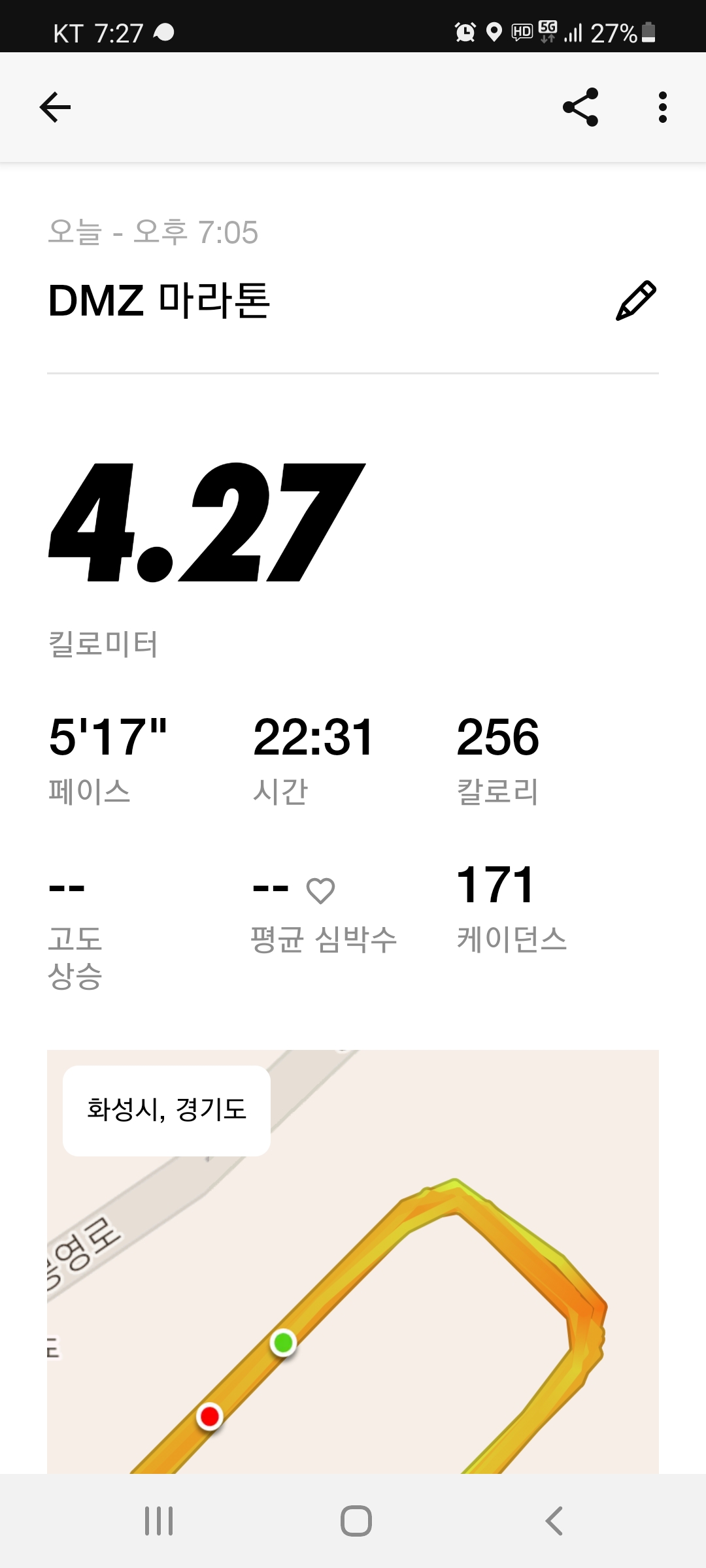This screenshot has width=706, height=1568.
Task: Share this DMZ 마라톤 run
Action: pos(580,107)
